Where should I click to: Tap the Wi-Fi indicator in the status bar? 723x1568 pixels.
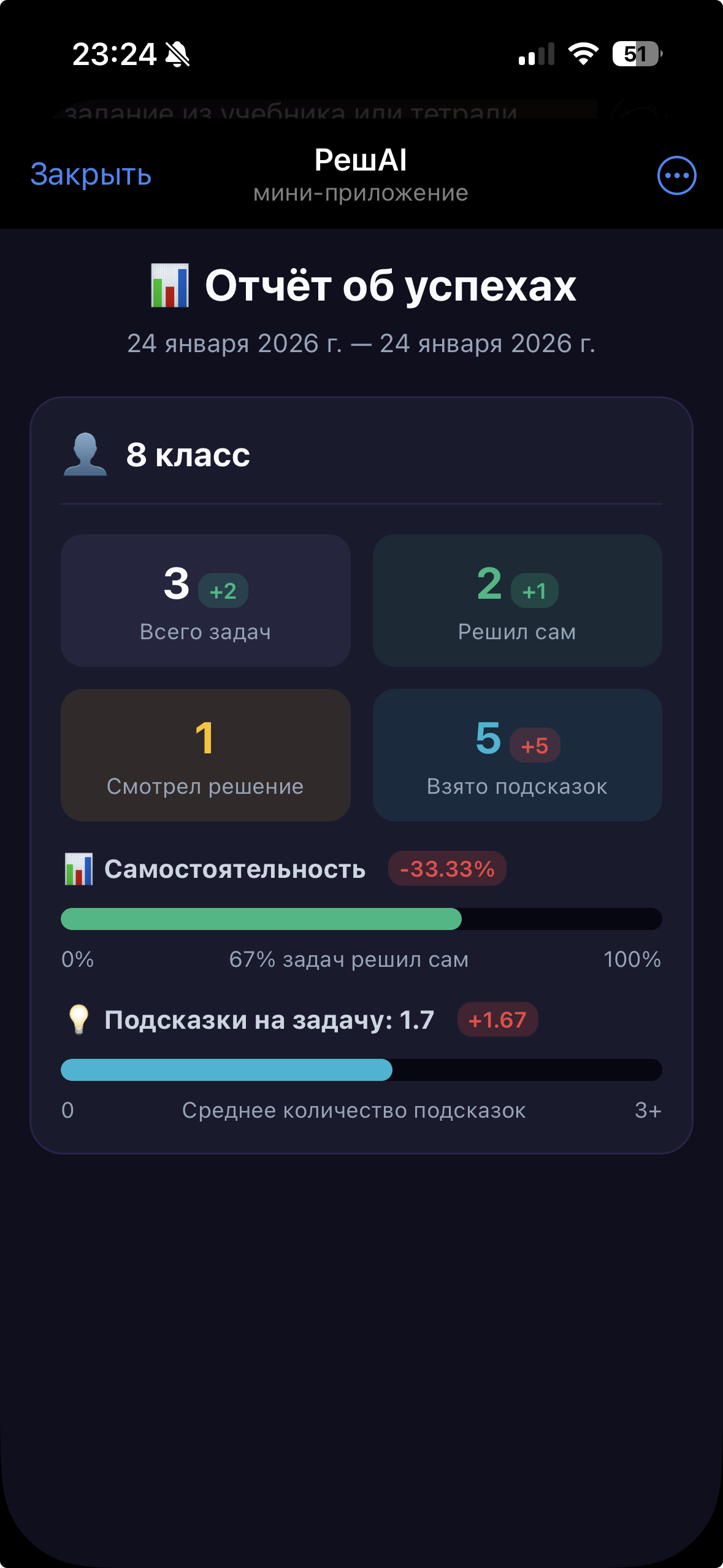click(x=582, y=55)
